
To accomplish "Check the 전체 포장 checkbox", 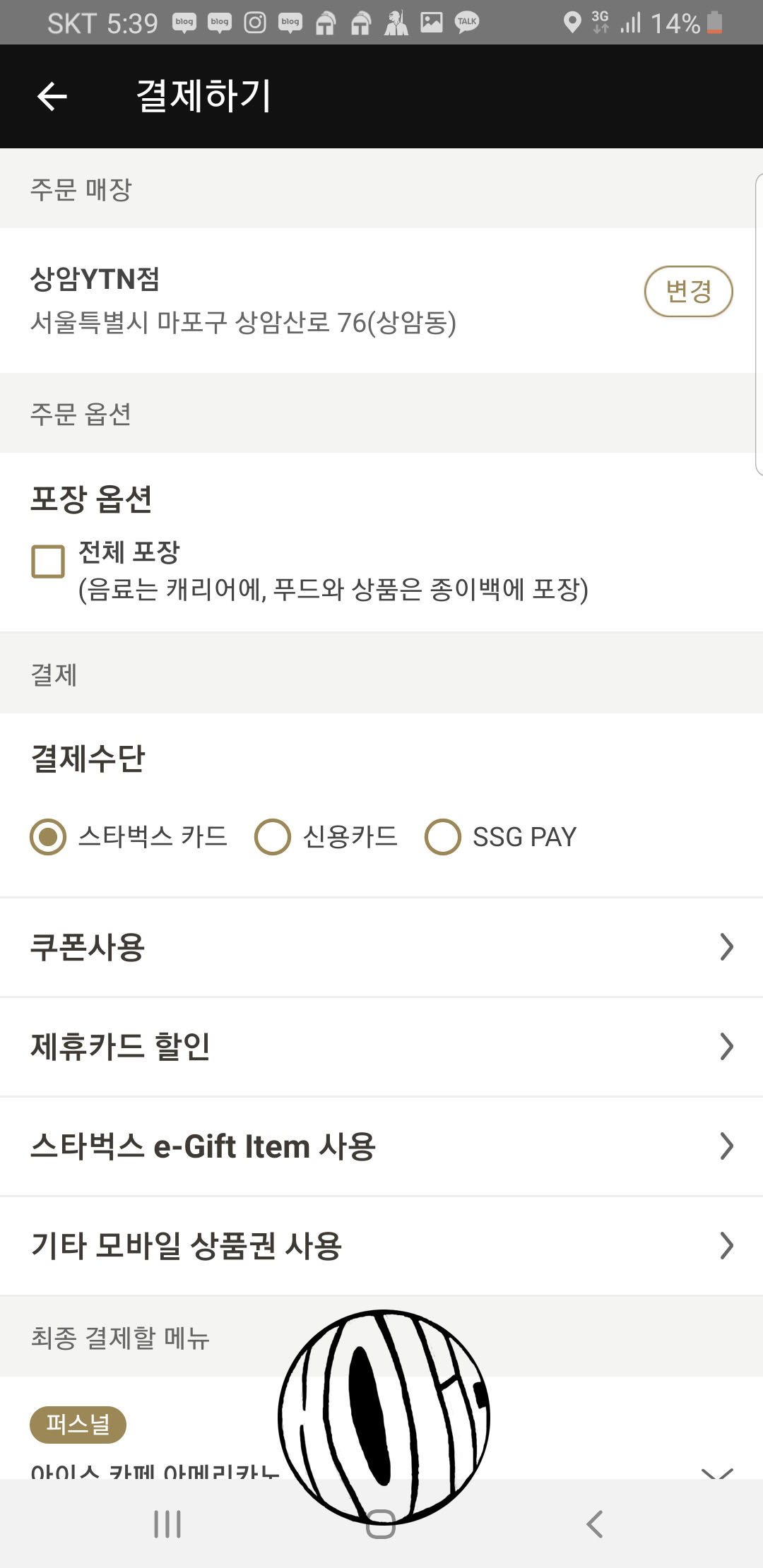I will pyautogui.click(x=48, y=562).
